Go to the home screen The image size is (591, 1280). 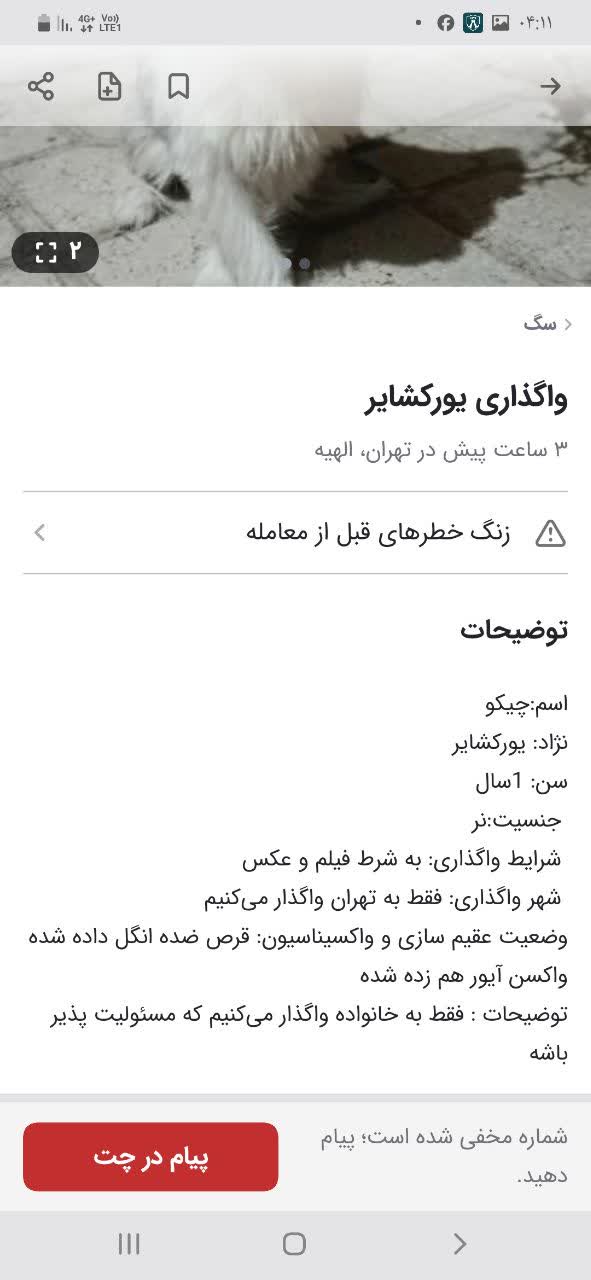294,1244
